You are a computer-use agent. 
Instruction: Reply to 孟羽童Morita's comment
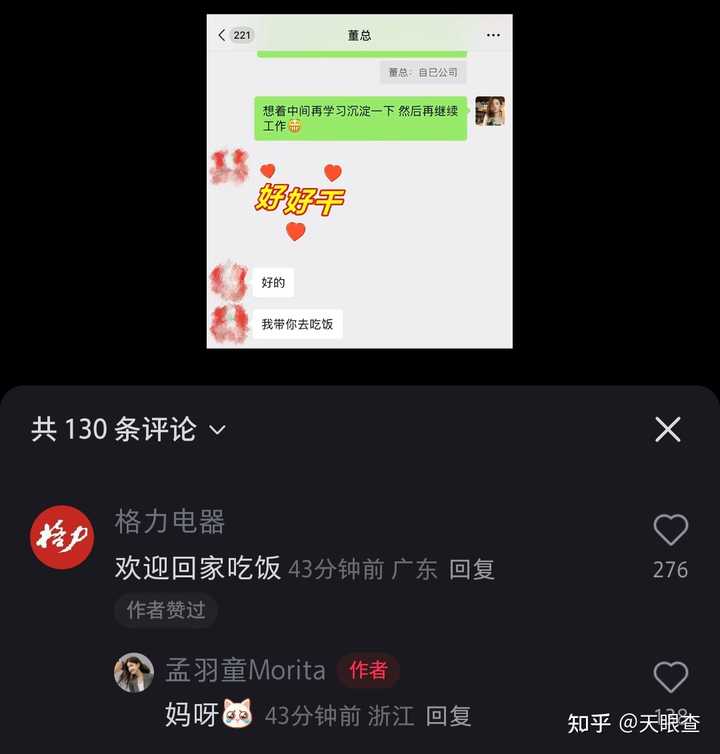(448, 716)
